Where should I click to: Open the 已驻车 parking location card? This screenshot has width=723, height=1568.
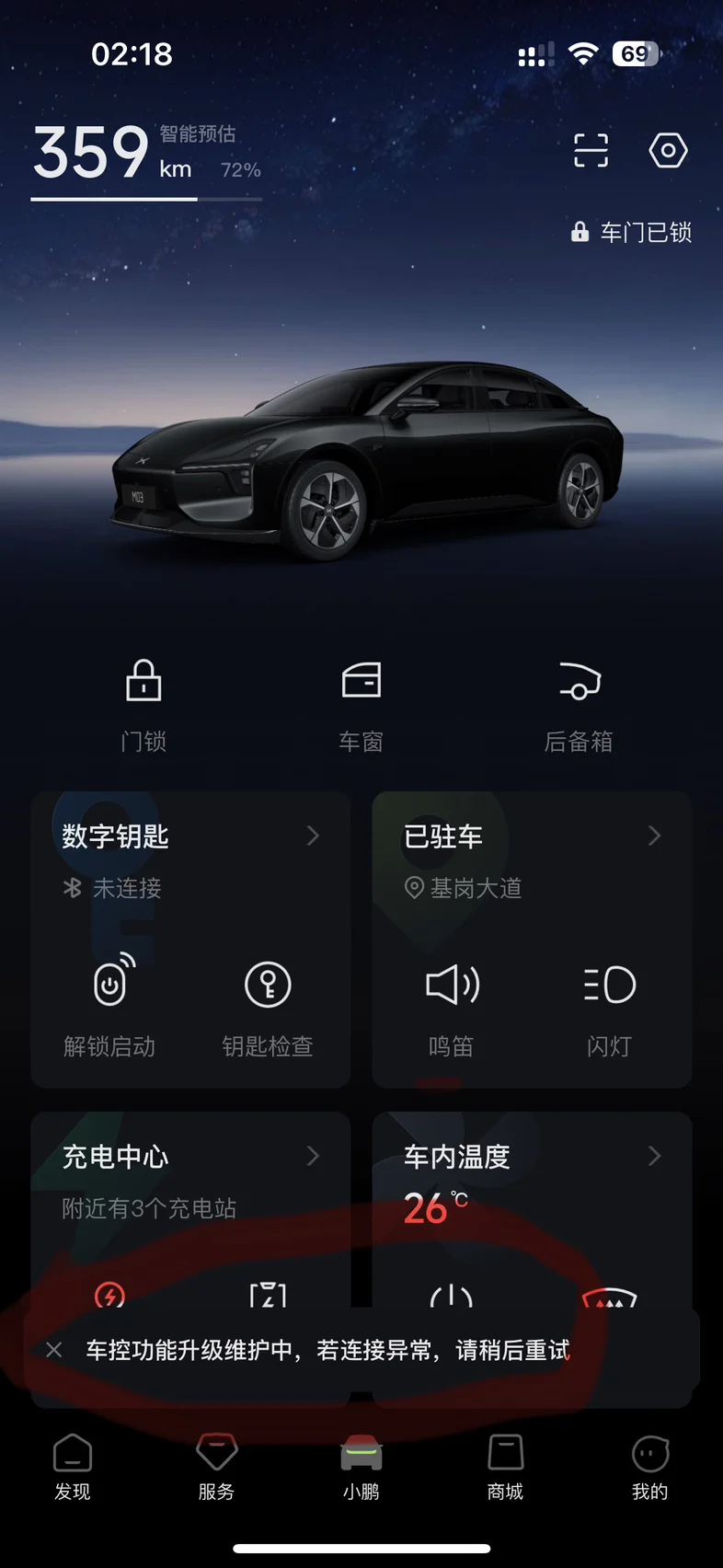point(532,836)
